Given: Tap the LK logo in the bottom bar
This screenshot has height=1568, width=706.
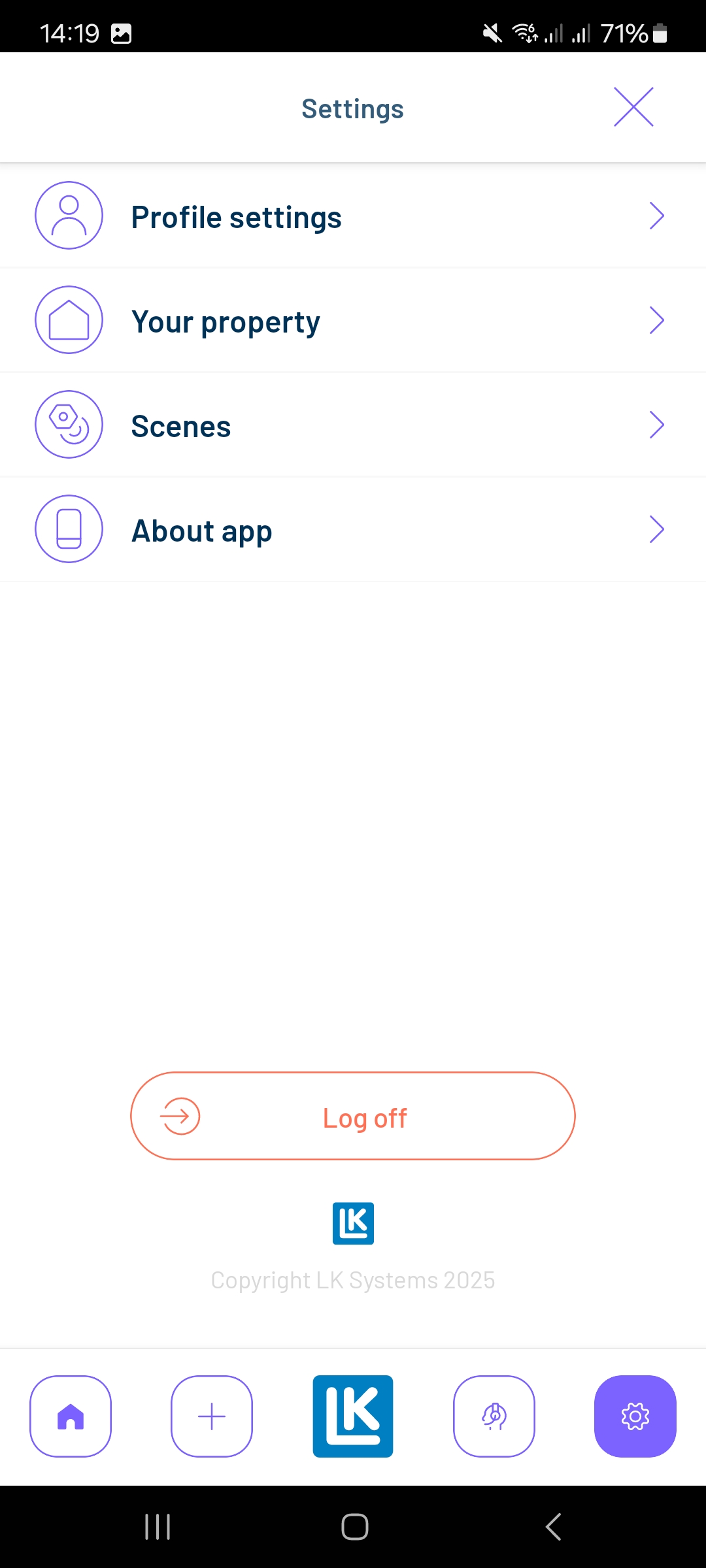Looking at the screenshot, I should (353, 1416).
